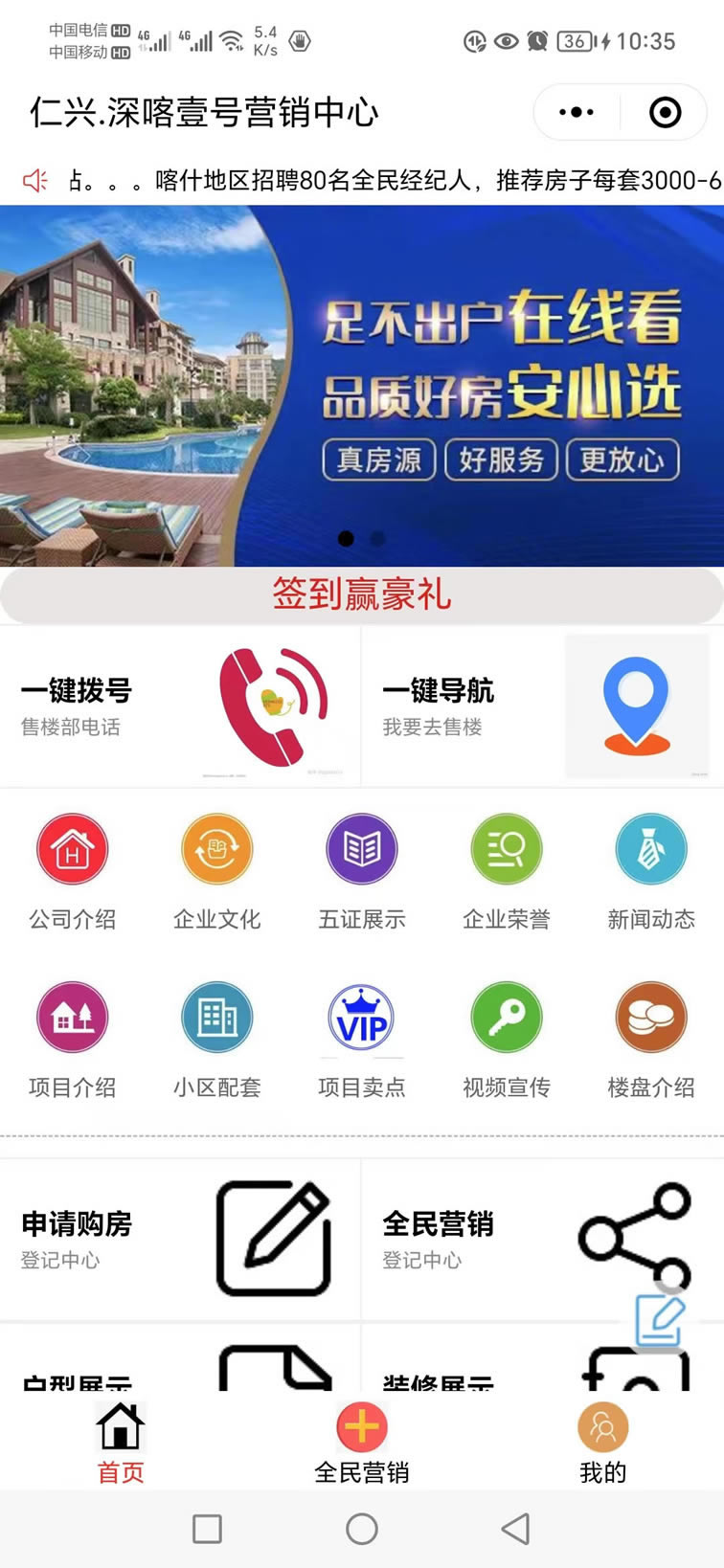Close the mini program via circle icon
Screen dimensions: 724x1568
point(665,113)
